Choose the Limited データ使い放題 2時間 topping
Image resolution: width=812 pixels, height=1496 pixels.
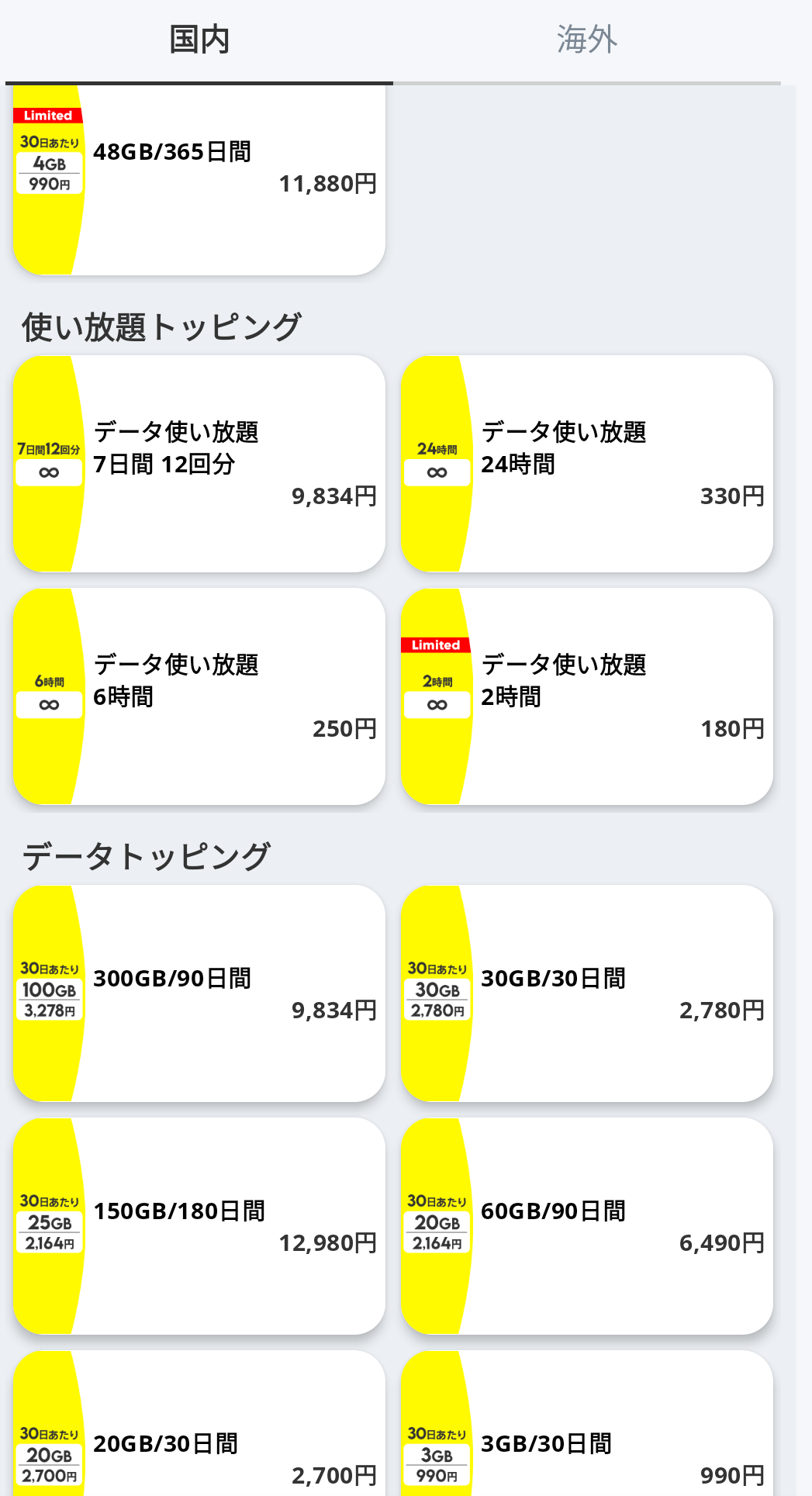pyautogui.click(x=587, y=696)
